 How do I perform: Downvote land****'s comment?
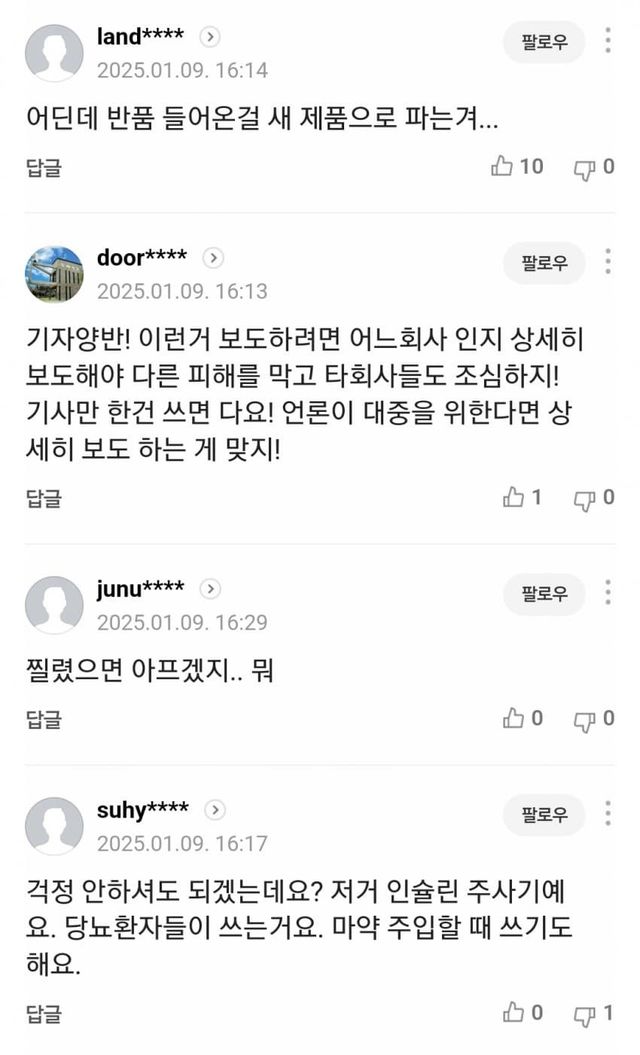(x=584, y=168)
